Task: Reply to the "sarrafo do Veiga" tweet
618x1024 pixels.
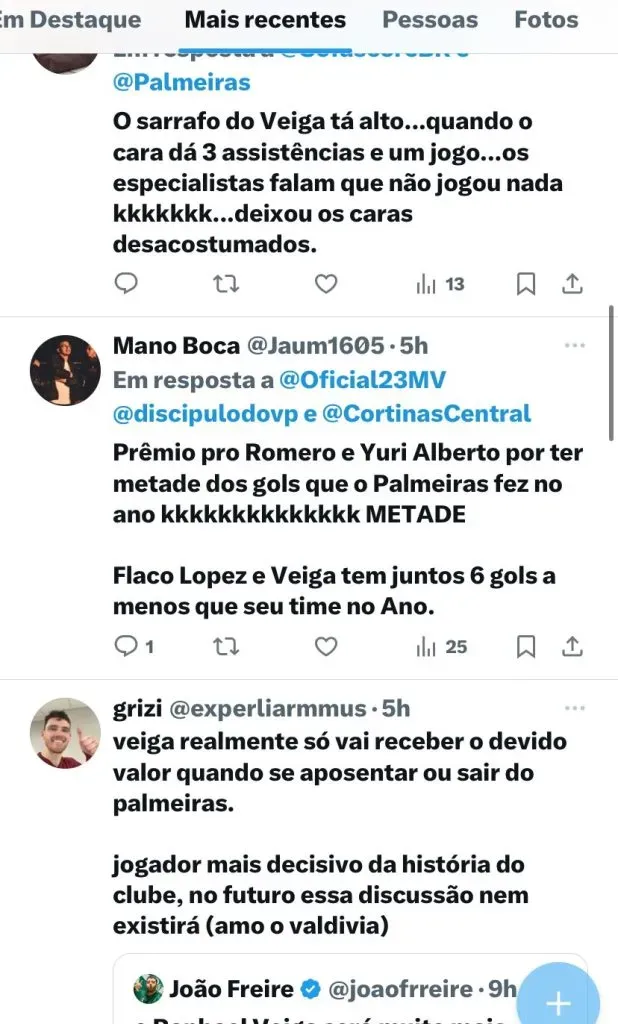Action: (x=126, y=284)
